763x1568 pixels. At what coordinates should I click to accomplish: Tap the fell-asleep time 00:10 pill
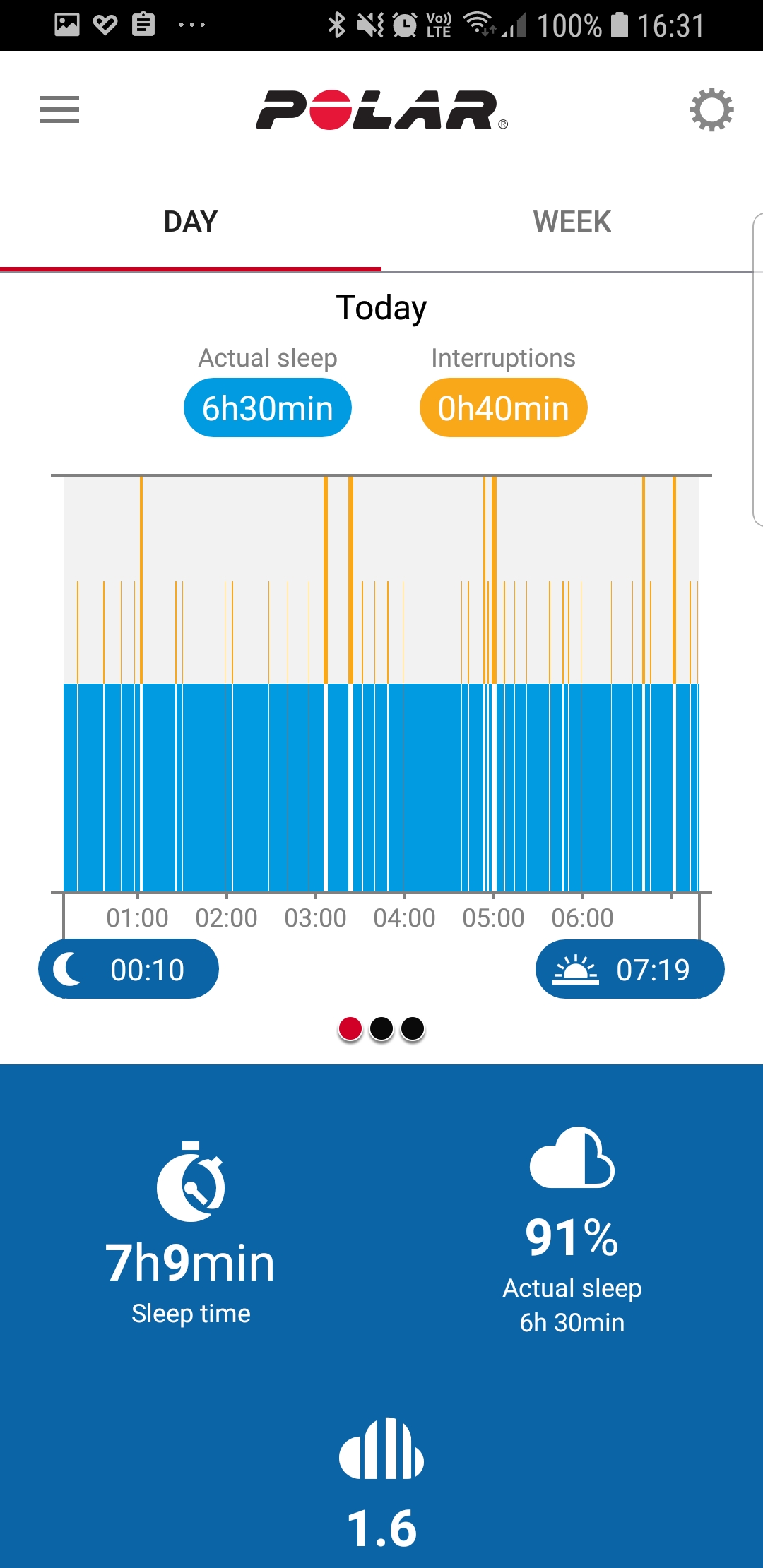click(129, 969)
